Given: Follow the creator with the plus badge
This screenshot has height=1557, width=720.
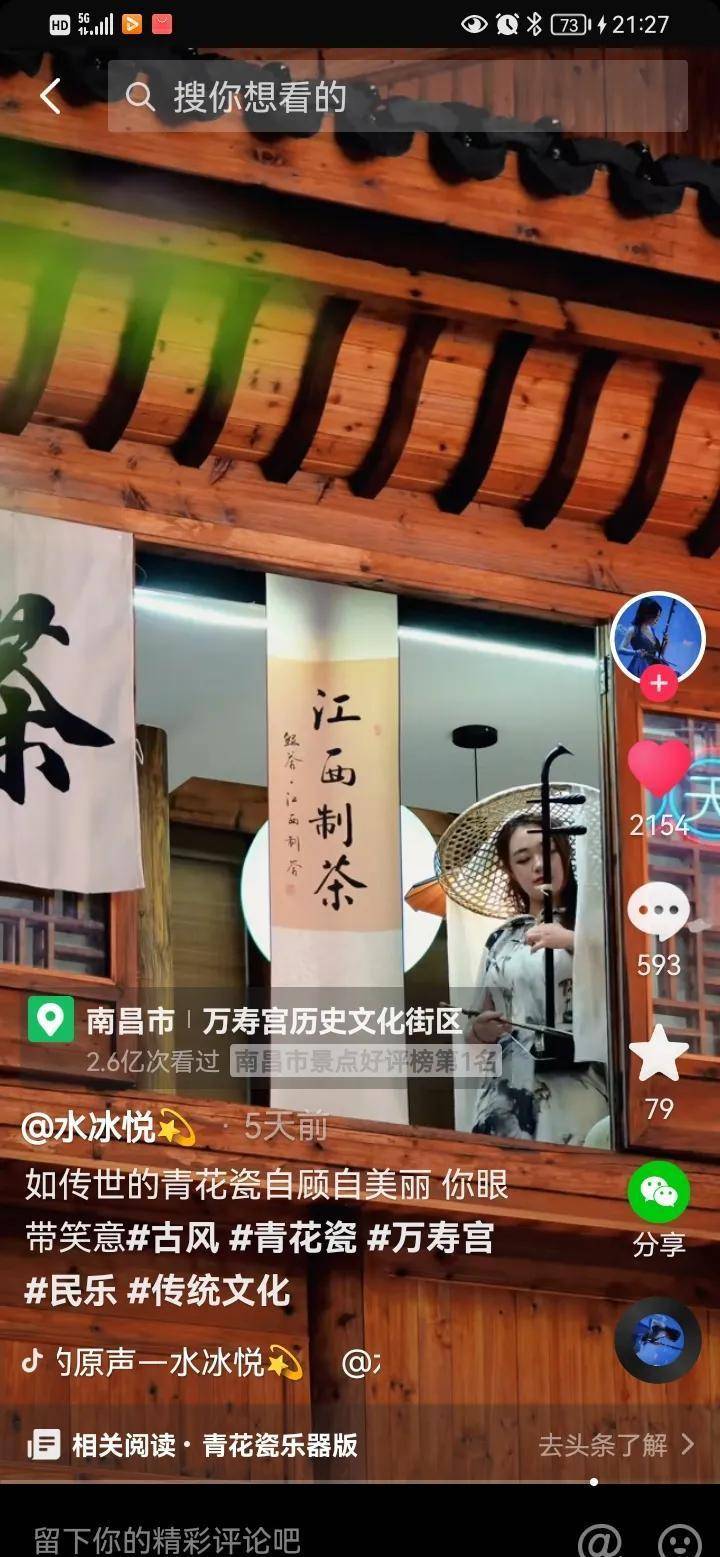Looking at the screenshot, I should (x=658, y=684).
